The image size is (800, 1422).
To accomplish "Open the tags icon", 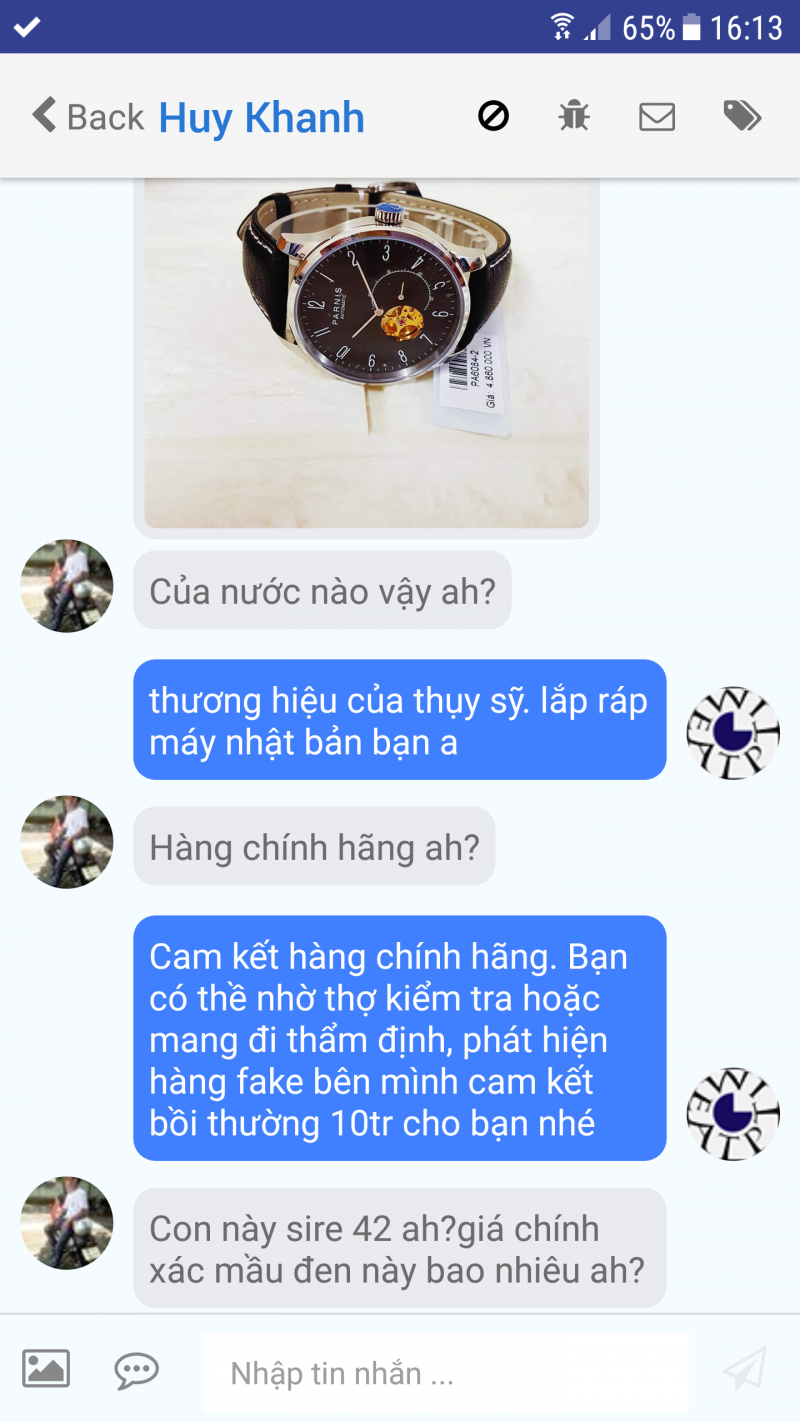I will (x=742, y=116).
